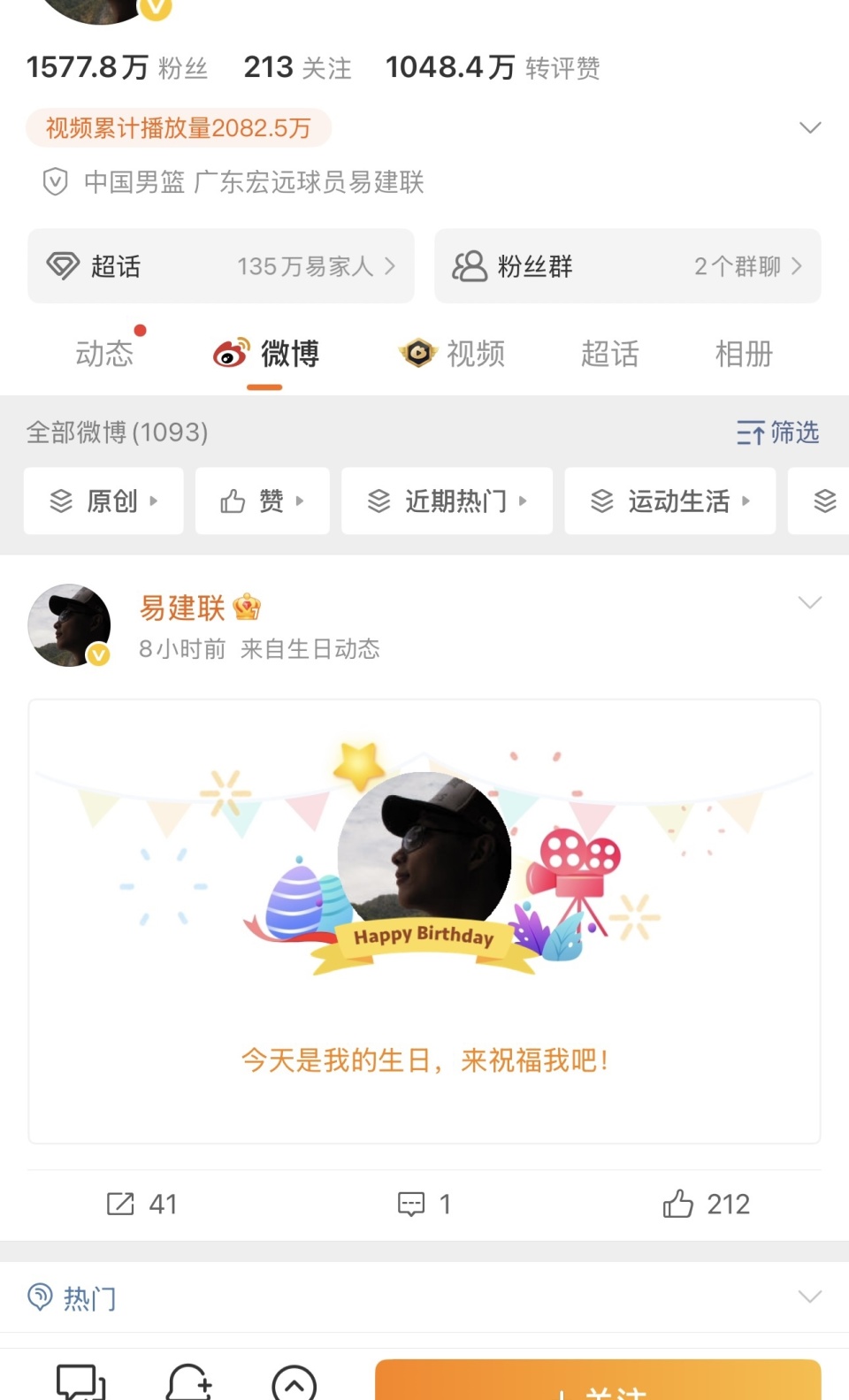Open the chat bubble icon in bottom bar
This screenshot has height=1400, width=849.
80,1381
